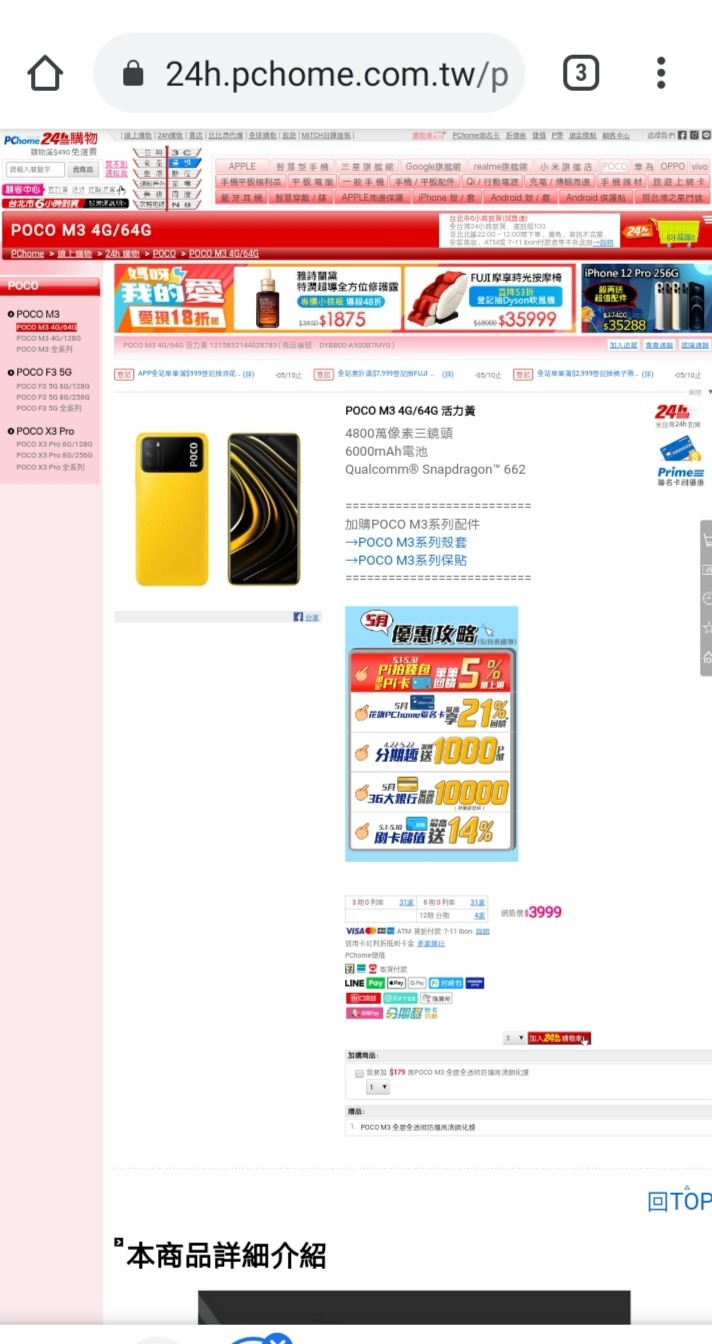The width and height of the screenshot is (712, 1344).
Task: Open the tab switcher showing 3 tabs
Action: tap(581, 73)
